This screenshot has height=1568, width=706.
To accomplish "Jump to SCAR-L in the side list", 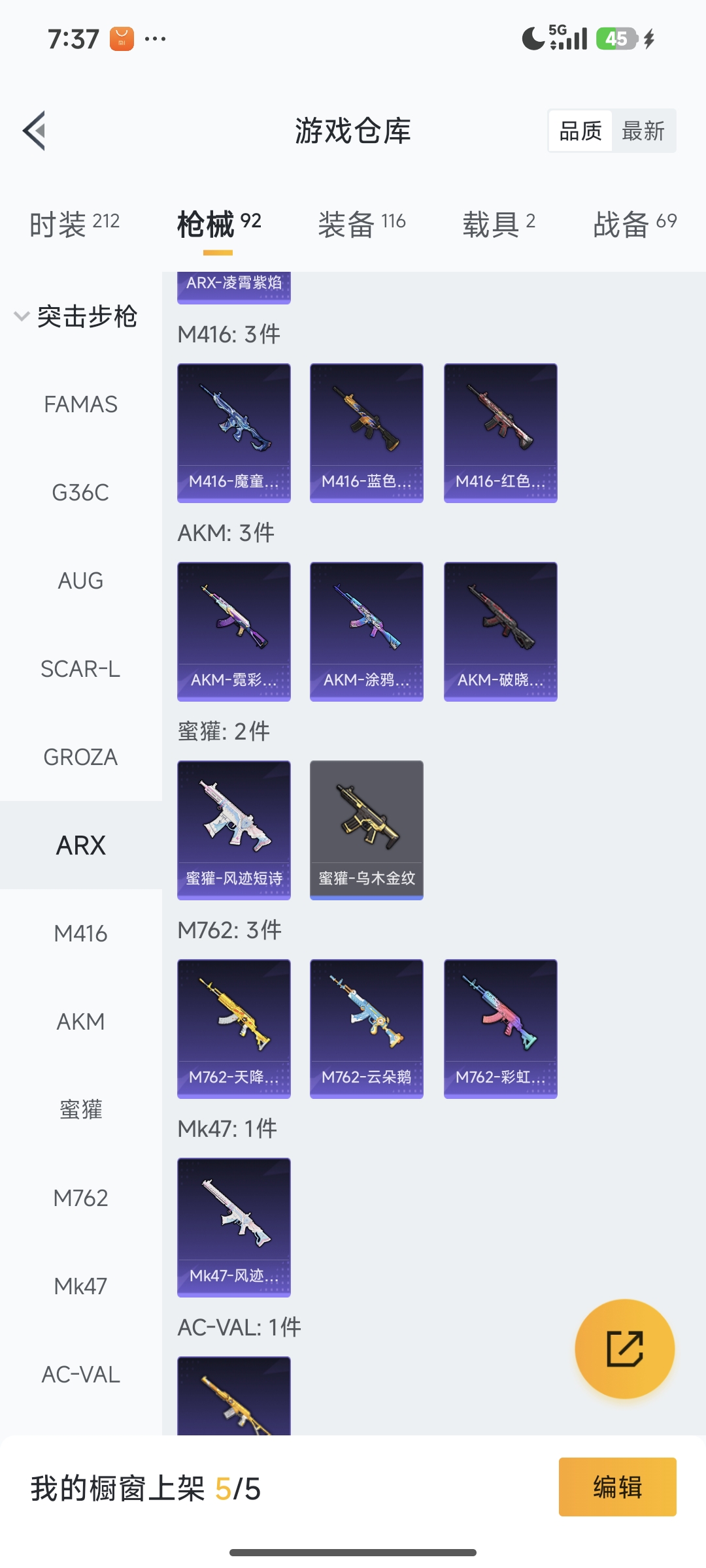I will pyautogui.click(x=80, y=669).
